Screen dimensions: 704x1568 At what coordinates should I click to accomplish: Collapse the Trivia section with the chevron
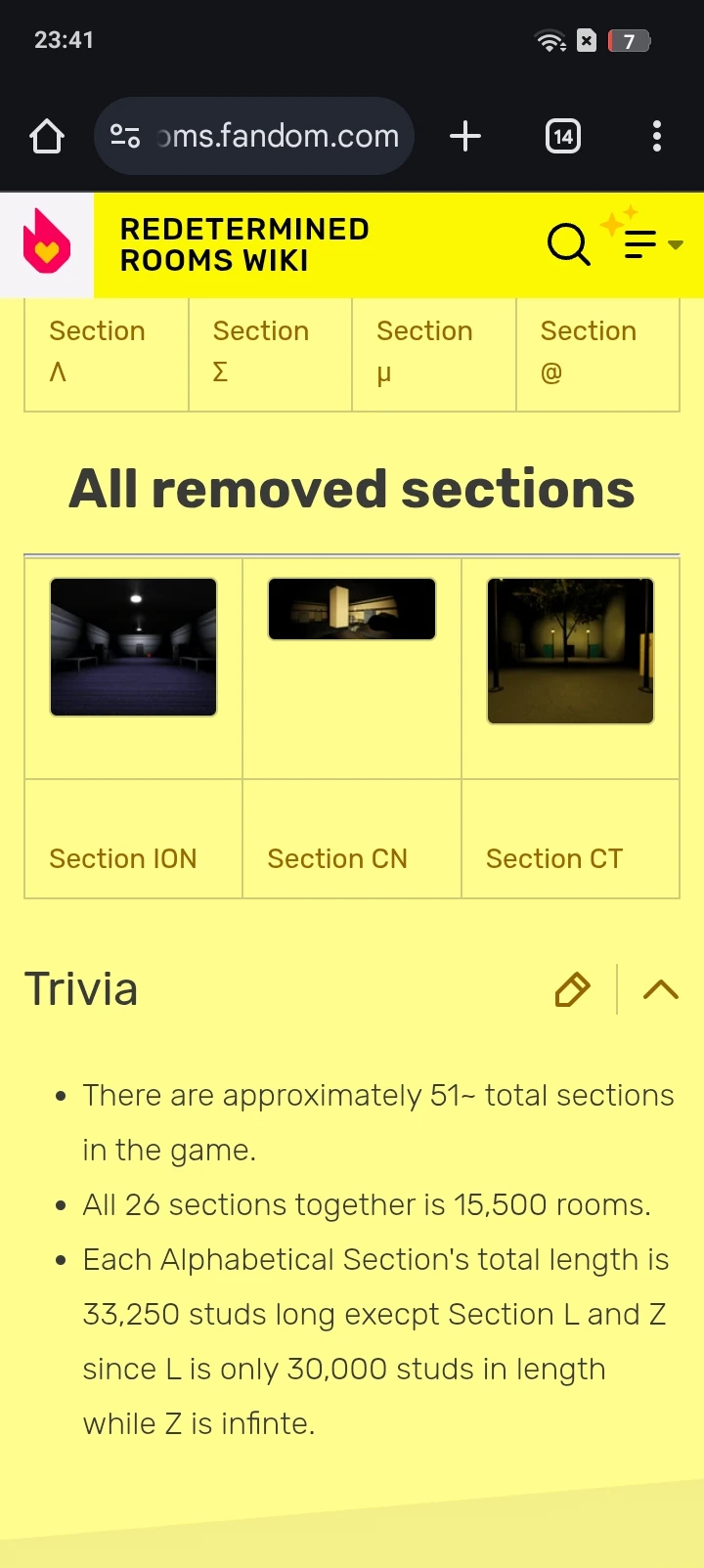[x=661, y=990]
